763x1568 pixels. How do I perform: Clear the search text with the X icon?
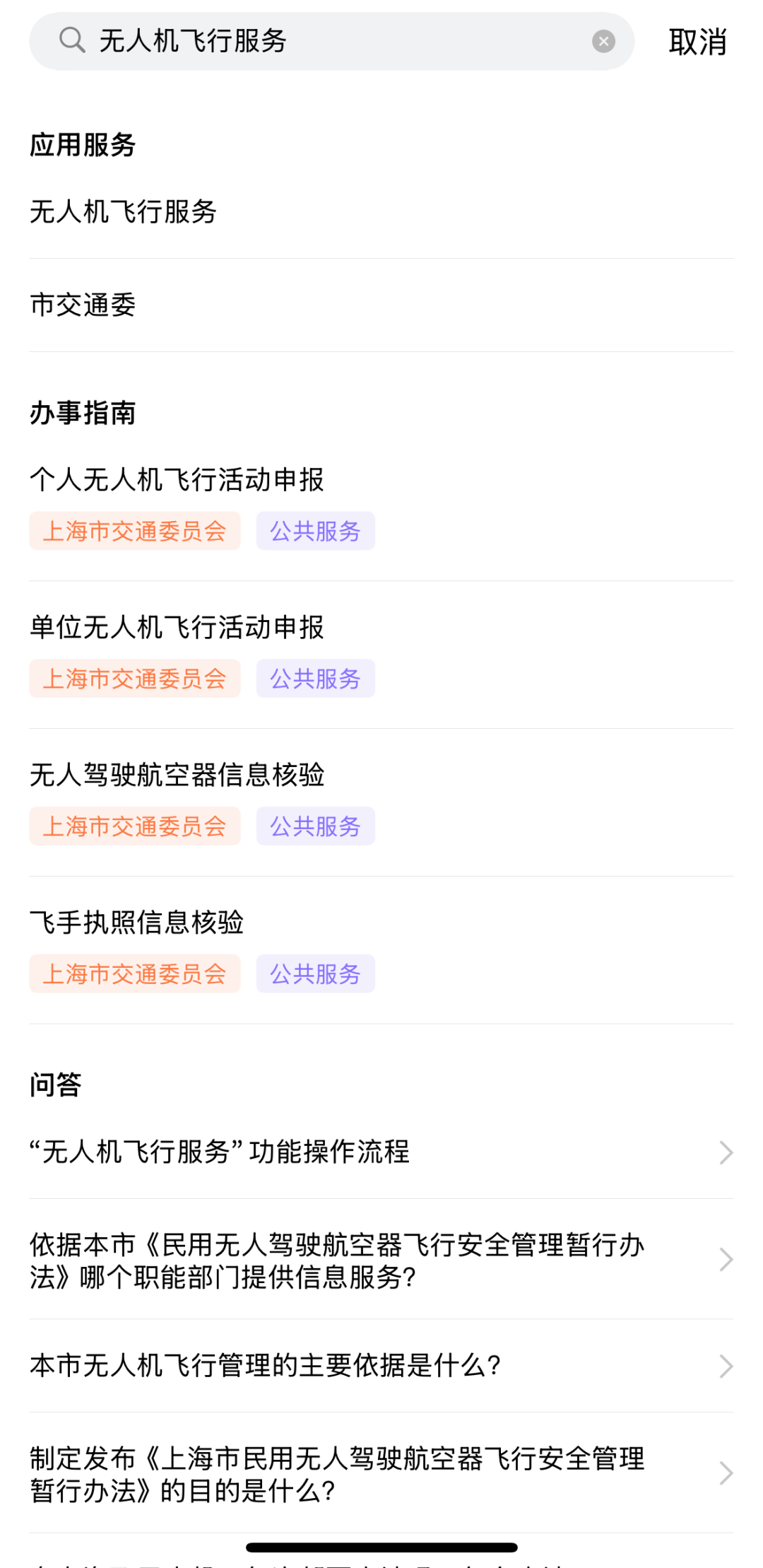(x=603, y=41)
